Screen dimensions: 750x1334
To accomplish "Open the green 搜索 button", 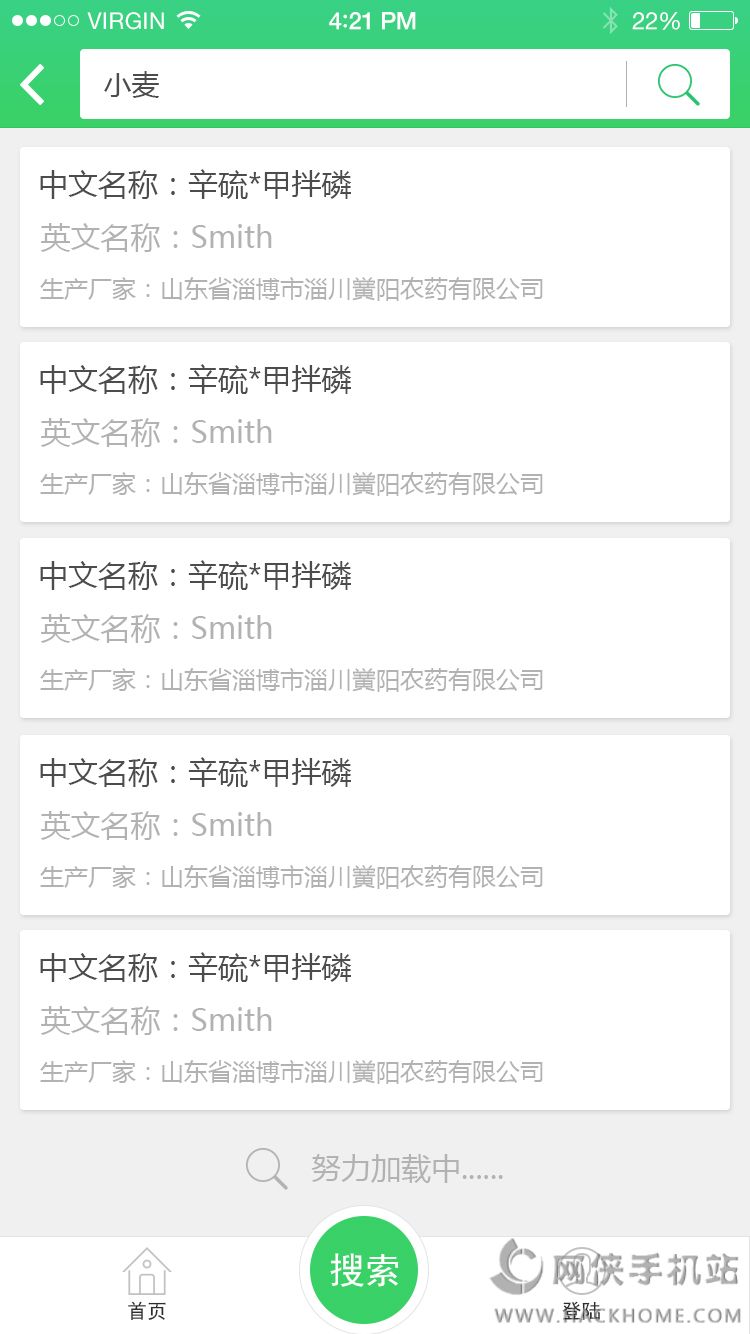I will (364, 1270).
